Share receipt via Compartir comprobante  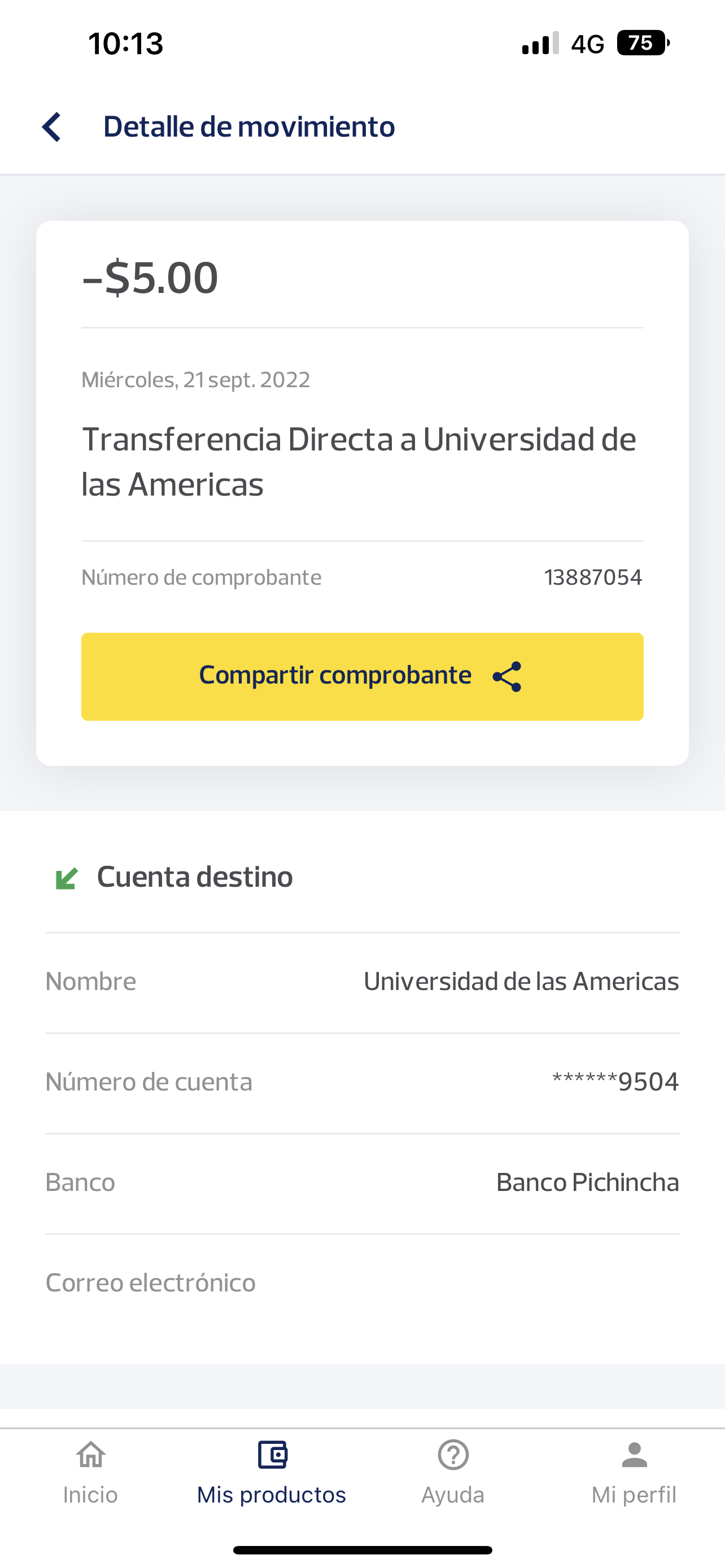[362, 676]
